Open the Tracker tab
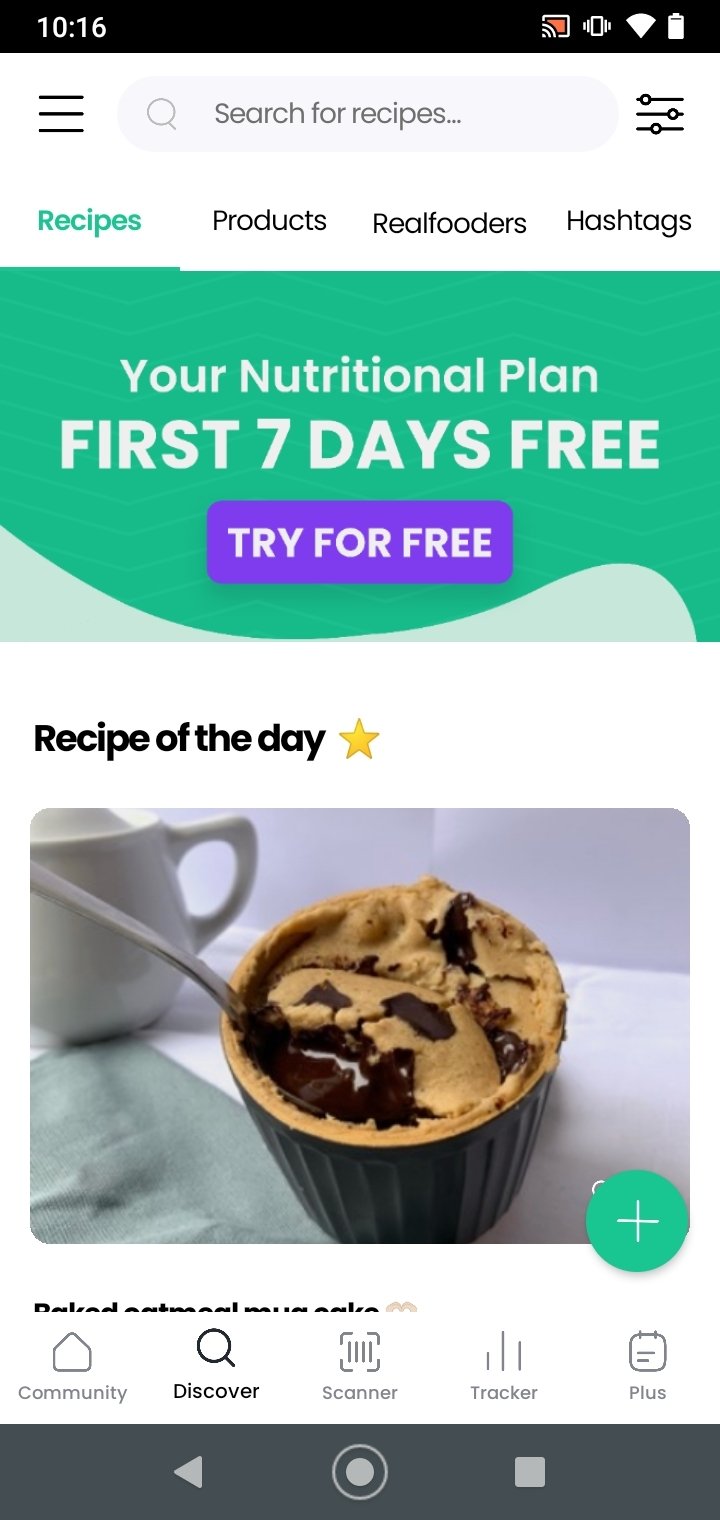The width and height of the screenshot is (720, 1520). pyautogui.click(x=504, y=1367)
